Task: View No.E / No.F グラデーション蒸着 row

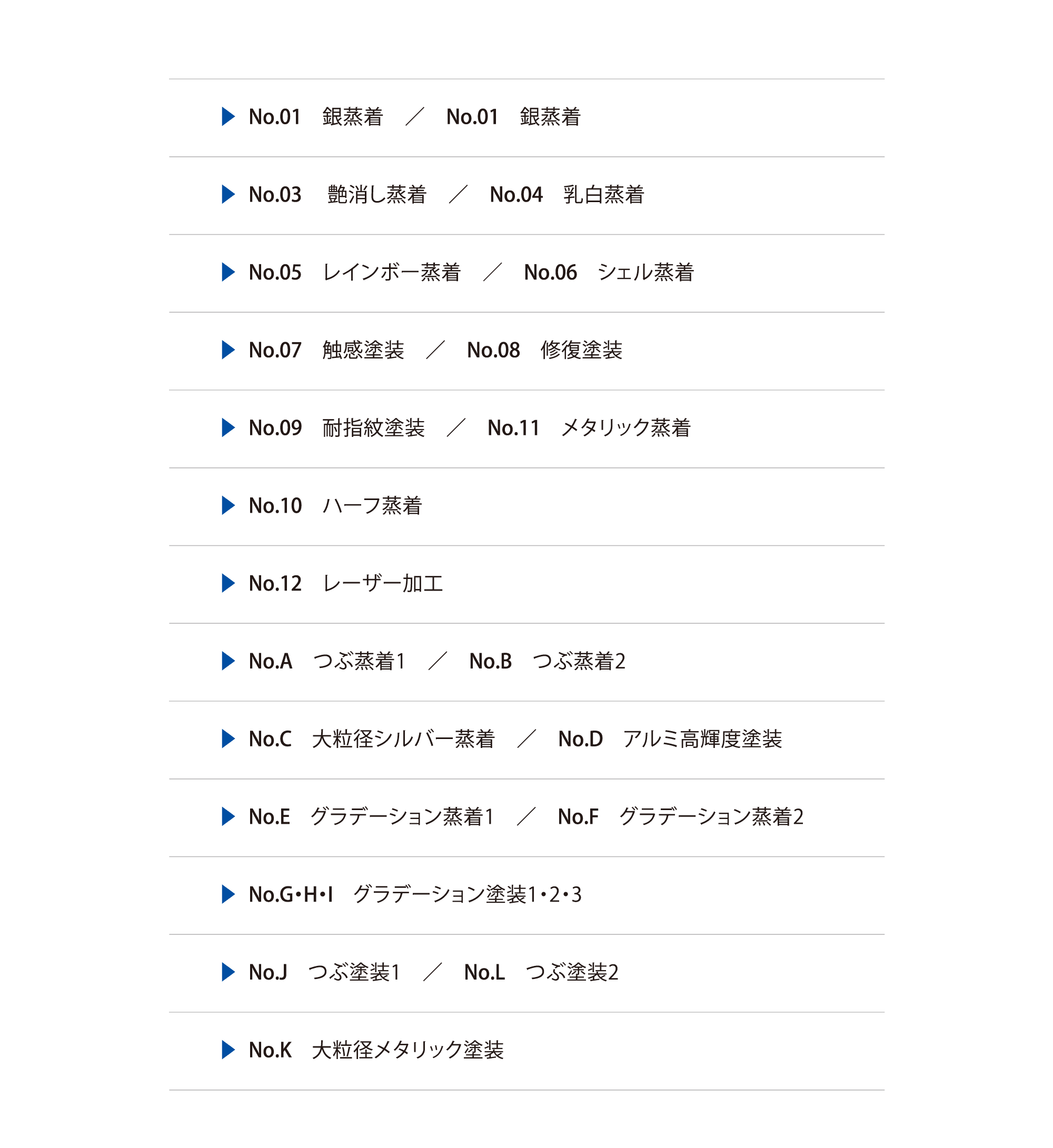Action: 525,817
